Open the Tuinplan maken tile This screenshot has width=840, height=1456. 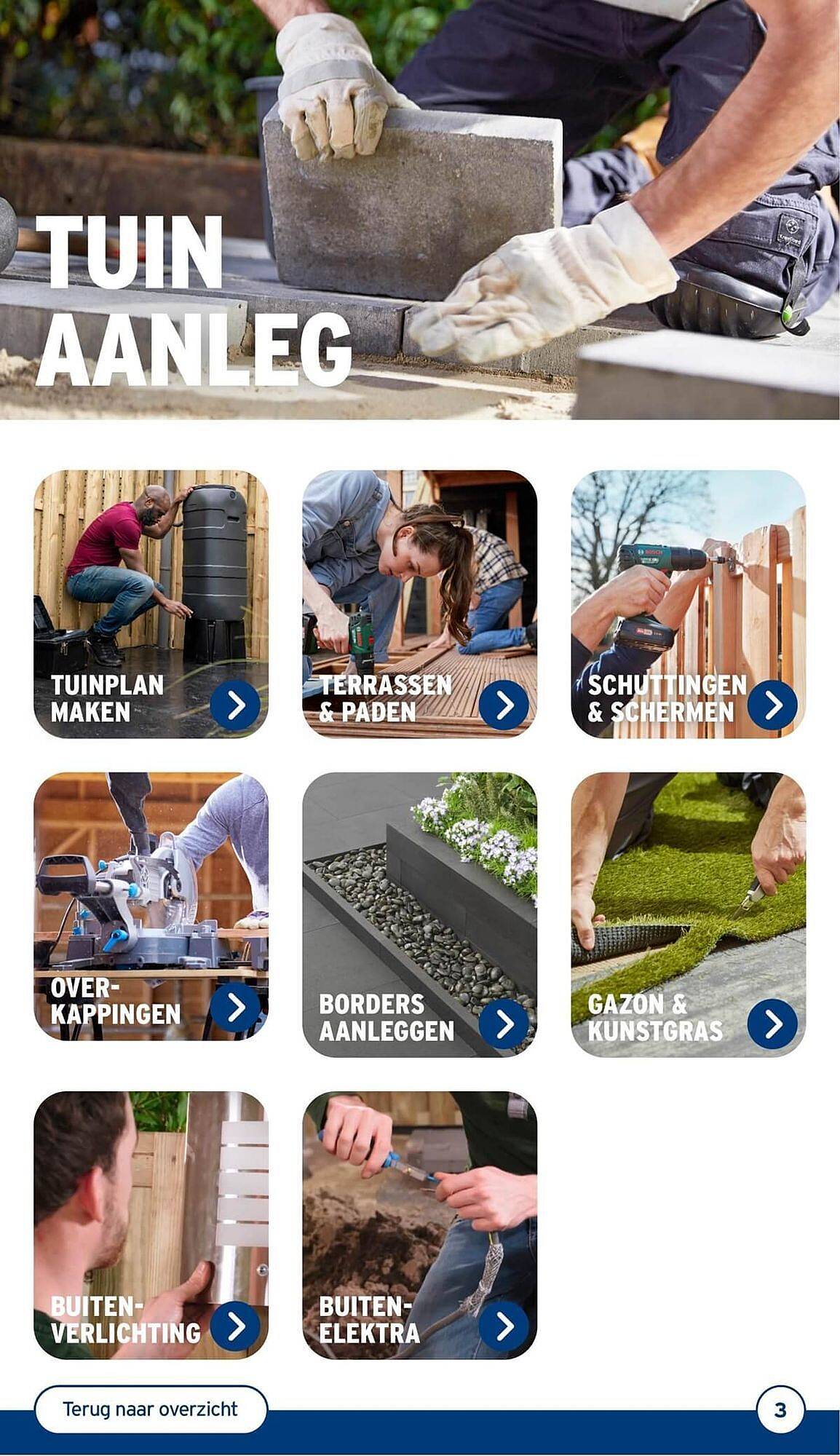[x=151, y=604]
